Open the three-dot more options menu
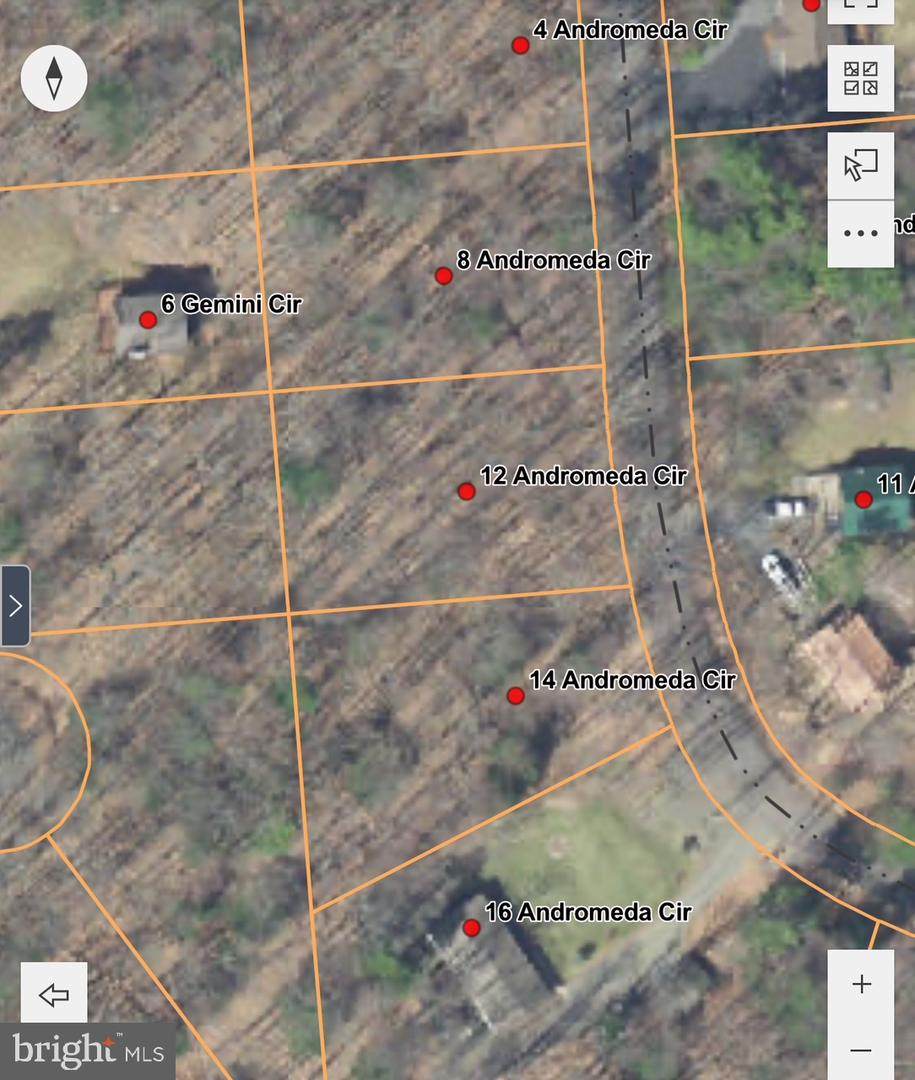 [x=858, y=231]
